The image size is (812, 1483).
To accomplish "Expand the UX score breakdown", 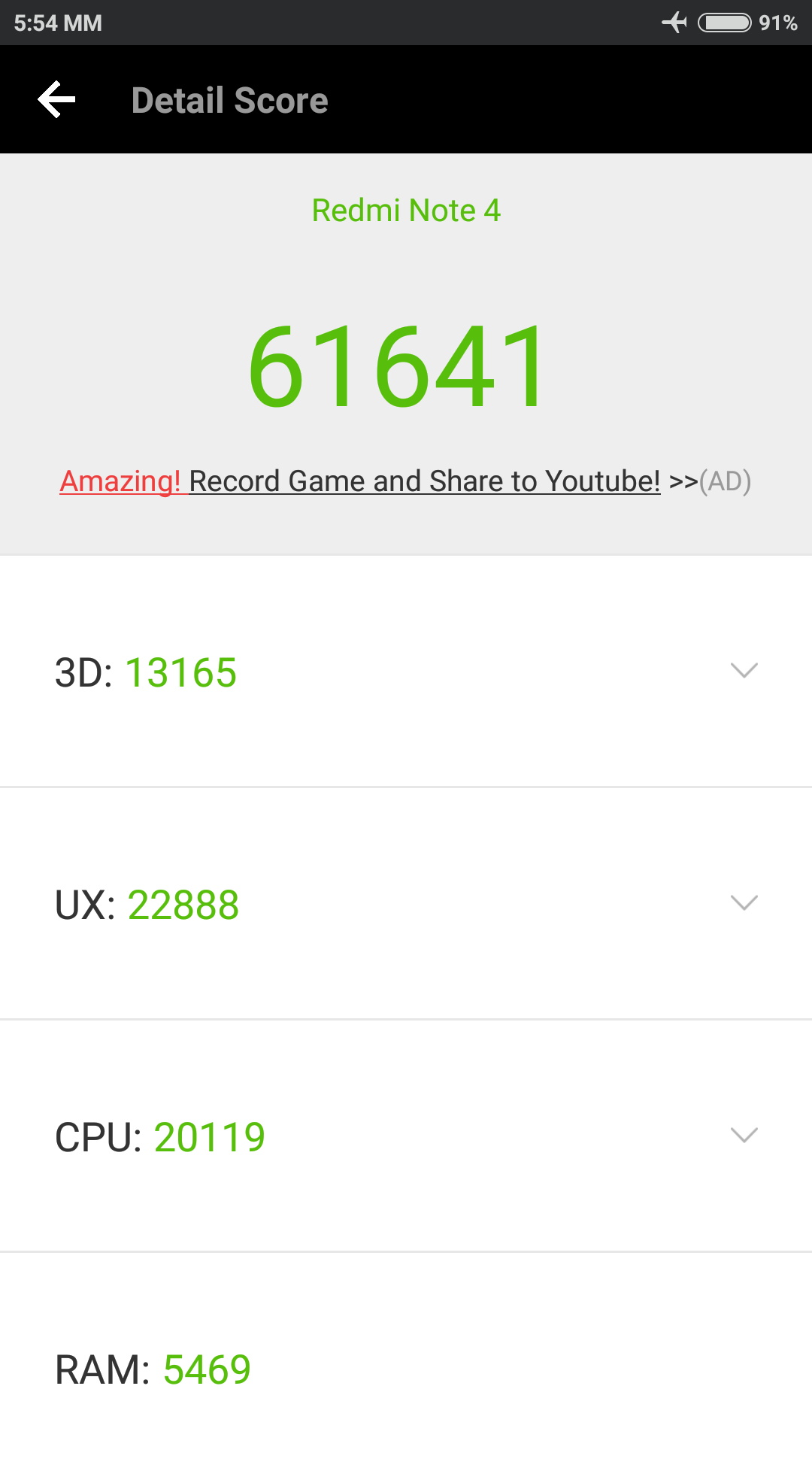I will (x=744, y=903).
